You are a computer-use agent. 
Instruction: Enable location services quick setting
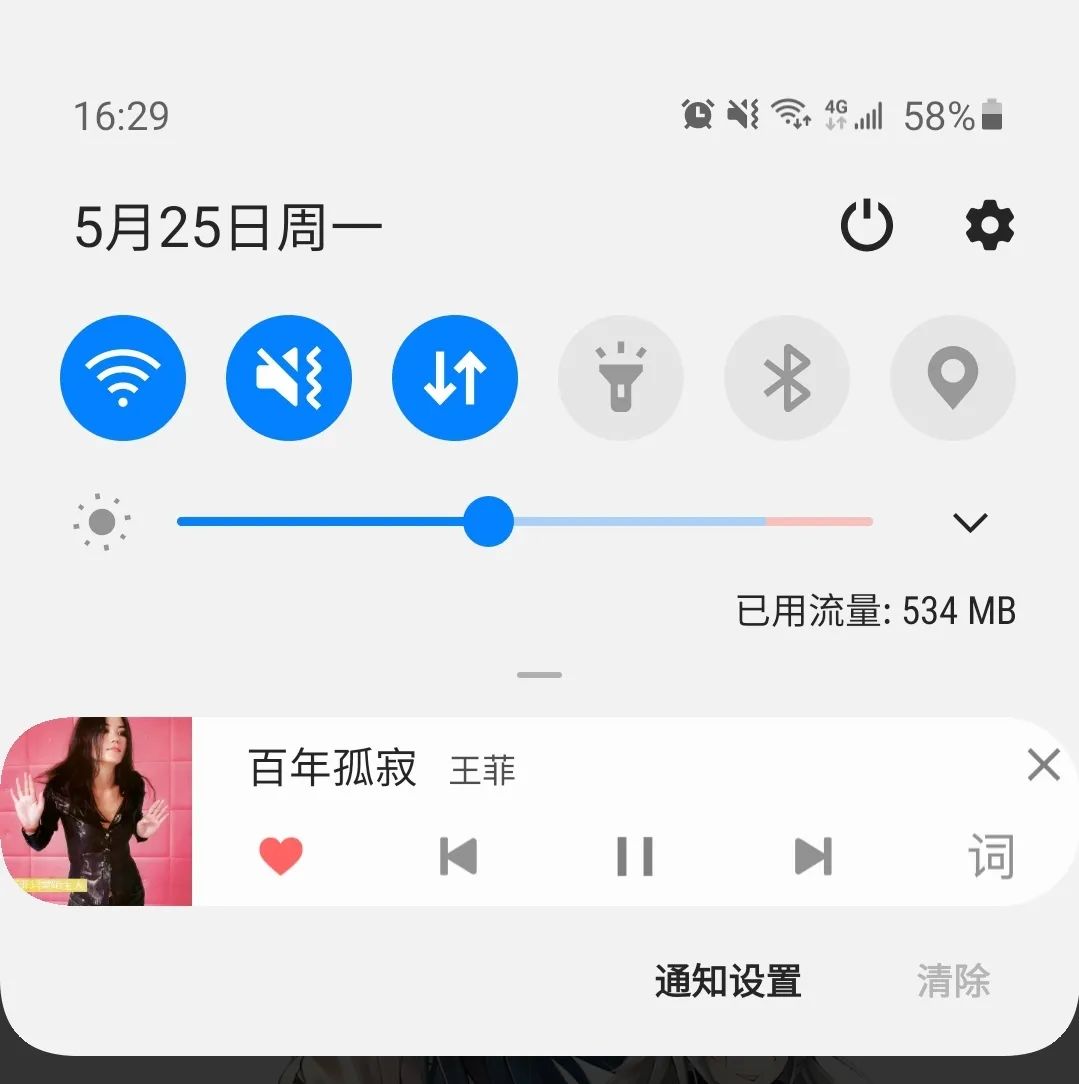953,377
